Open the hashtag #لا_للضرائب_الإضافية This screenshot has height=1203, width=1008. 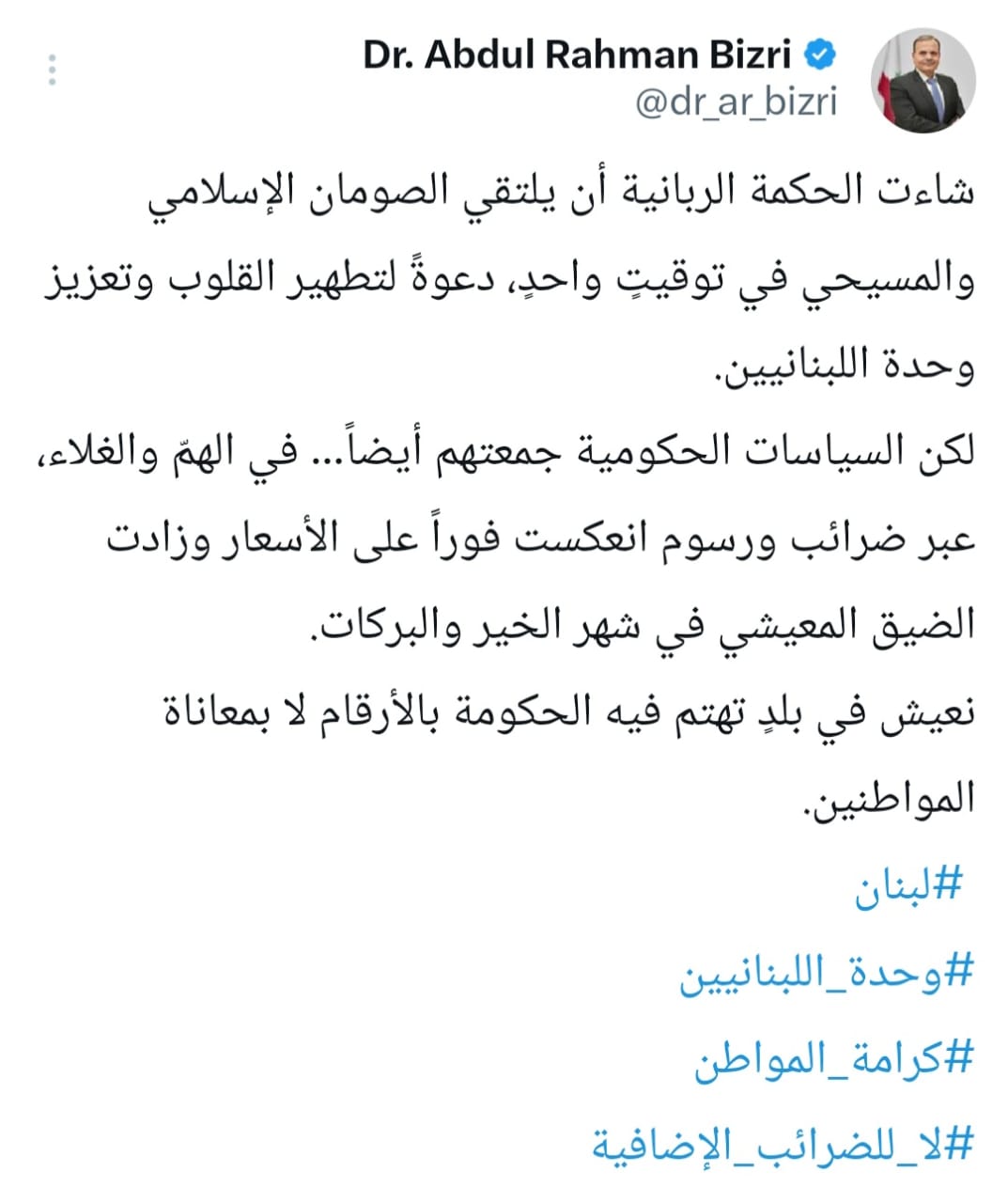coord(782,1146)
